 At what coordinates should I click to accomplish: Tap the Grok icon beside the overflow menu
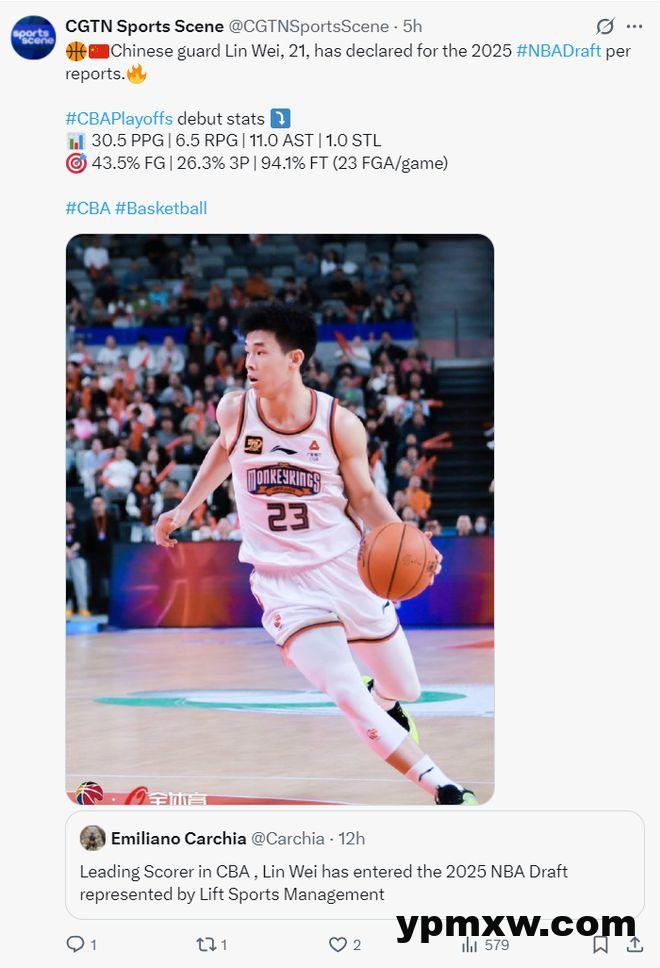tap(605, 26)
